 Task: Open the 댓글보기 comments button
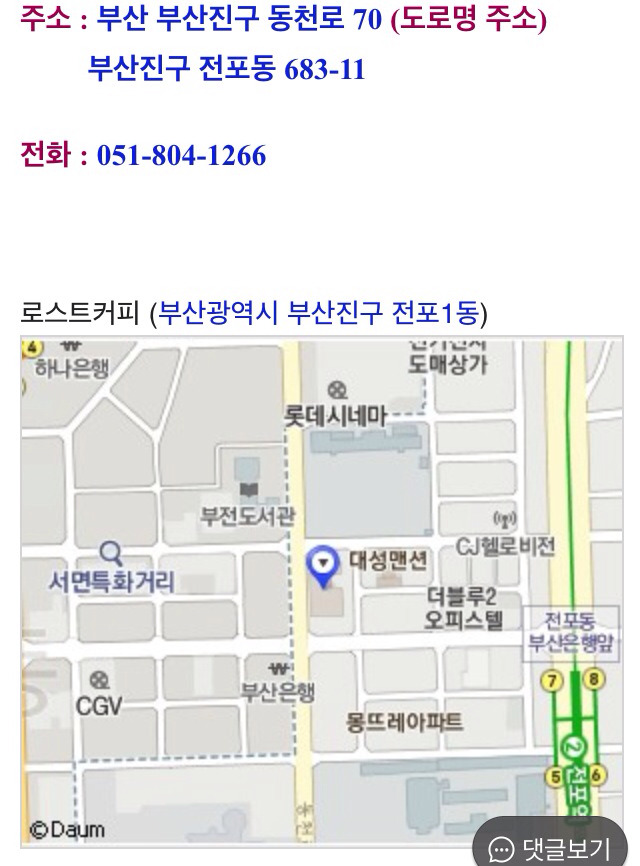552,848
